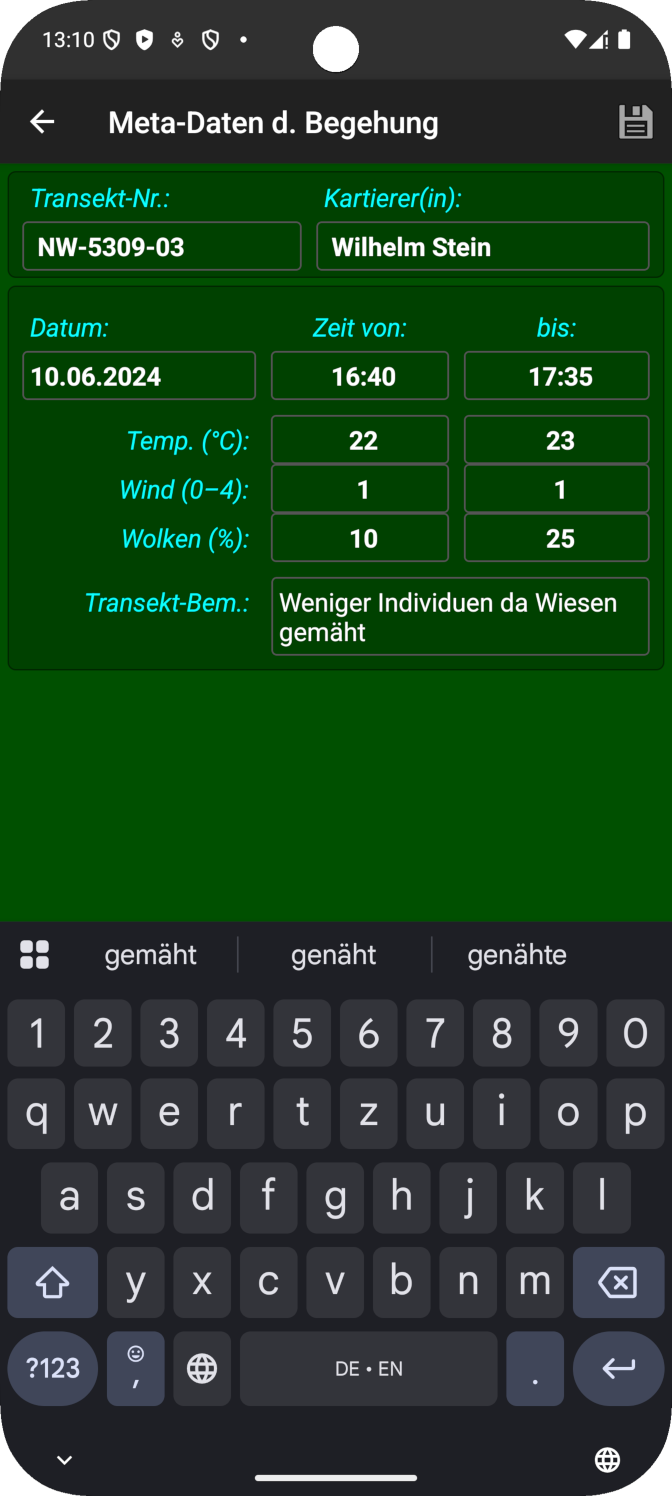Tap the keyboard globe language key
This screenshot has width=672, height=1496.
202,1368
